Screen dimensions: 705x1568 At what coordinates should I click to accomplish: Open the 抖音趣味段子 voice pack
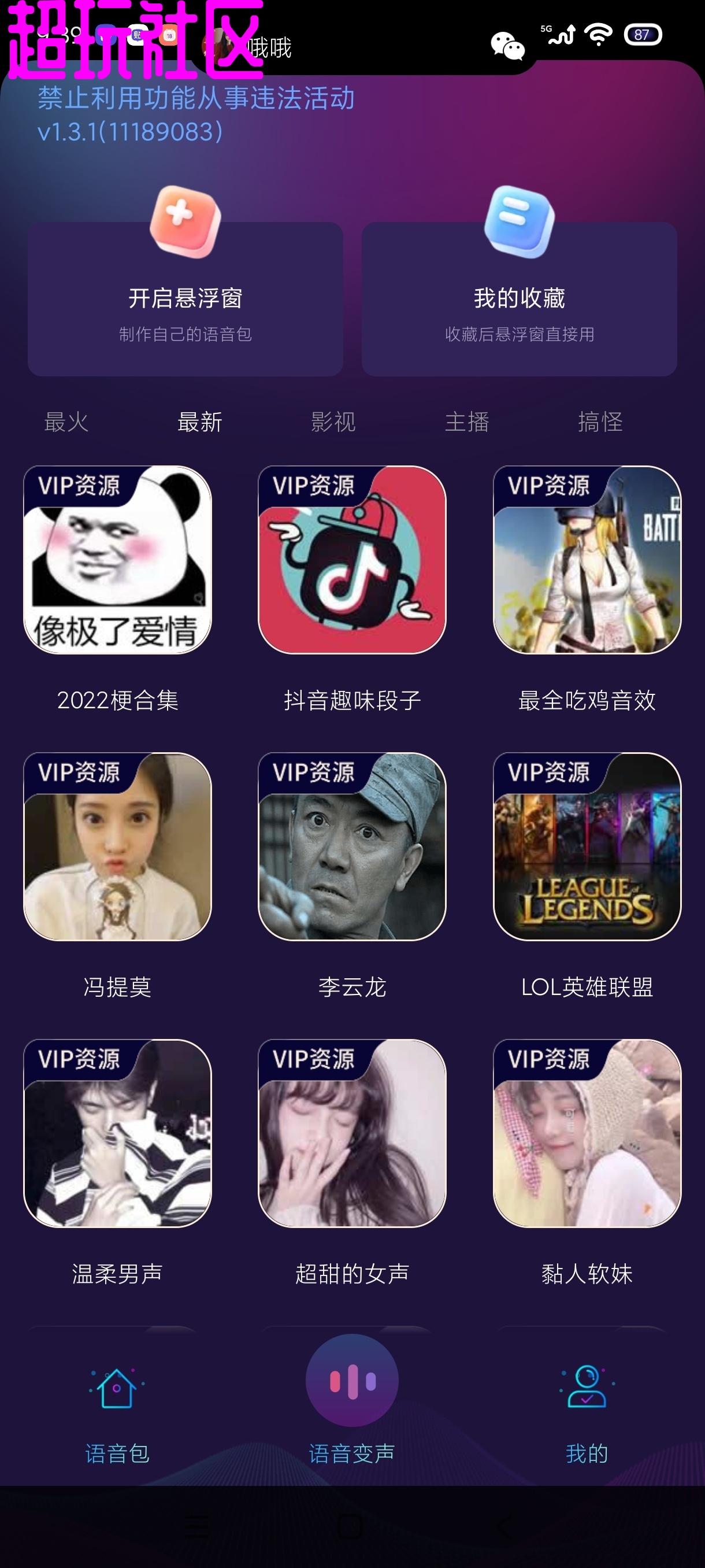pos(352,560)
